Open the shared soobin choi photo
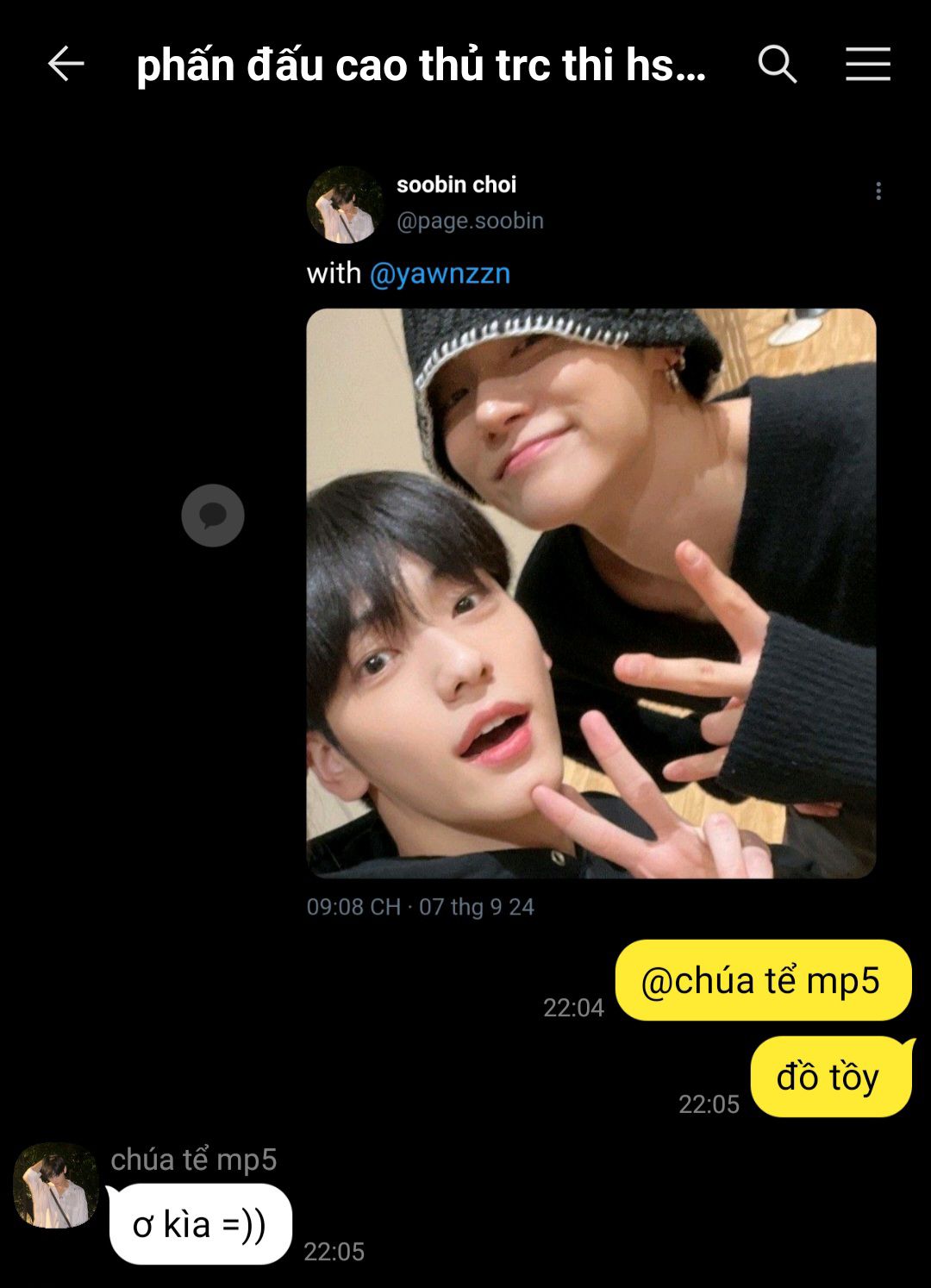The width and height of the screenshot is (931, 1288). [591, 593]
